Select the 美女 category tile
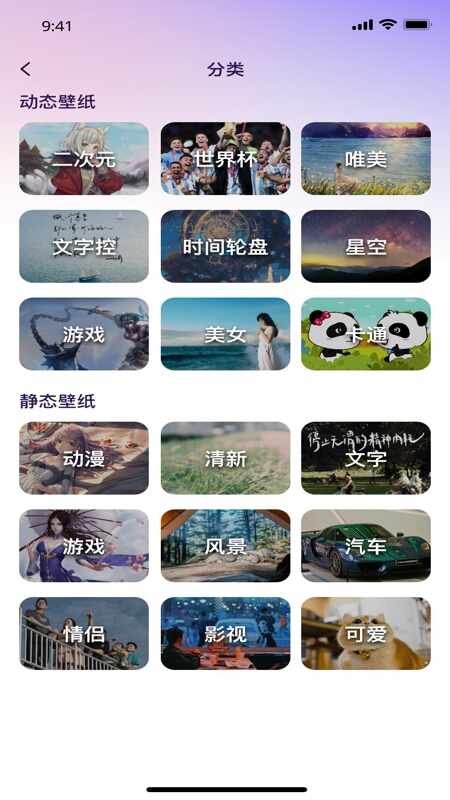 pos(226,334)
